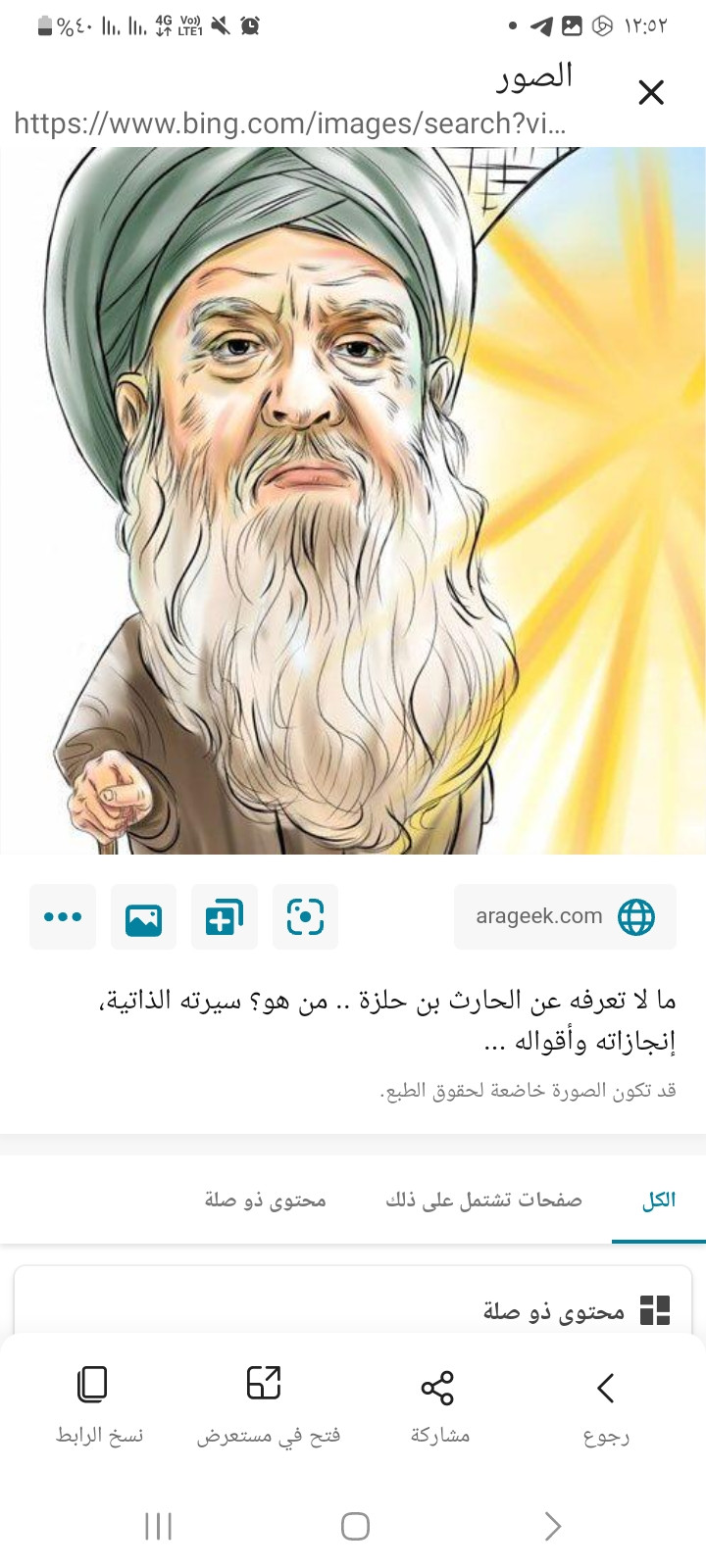
Task: Open the caricature image full view
Action: click(x=353, y=501)
